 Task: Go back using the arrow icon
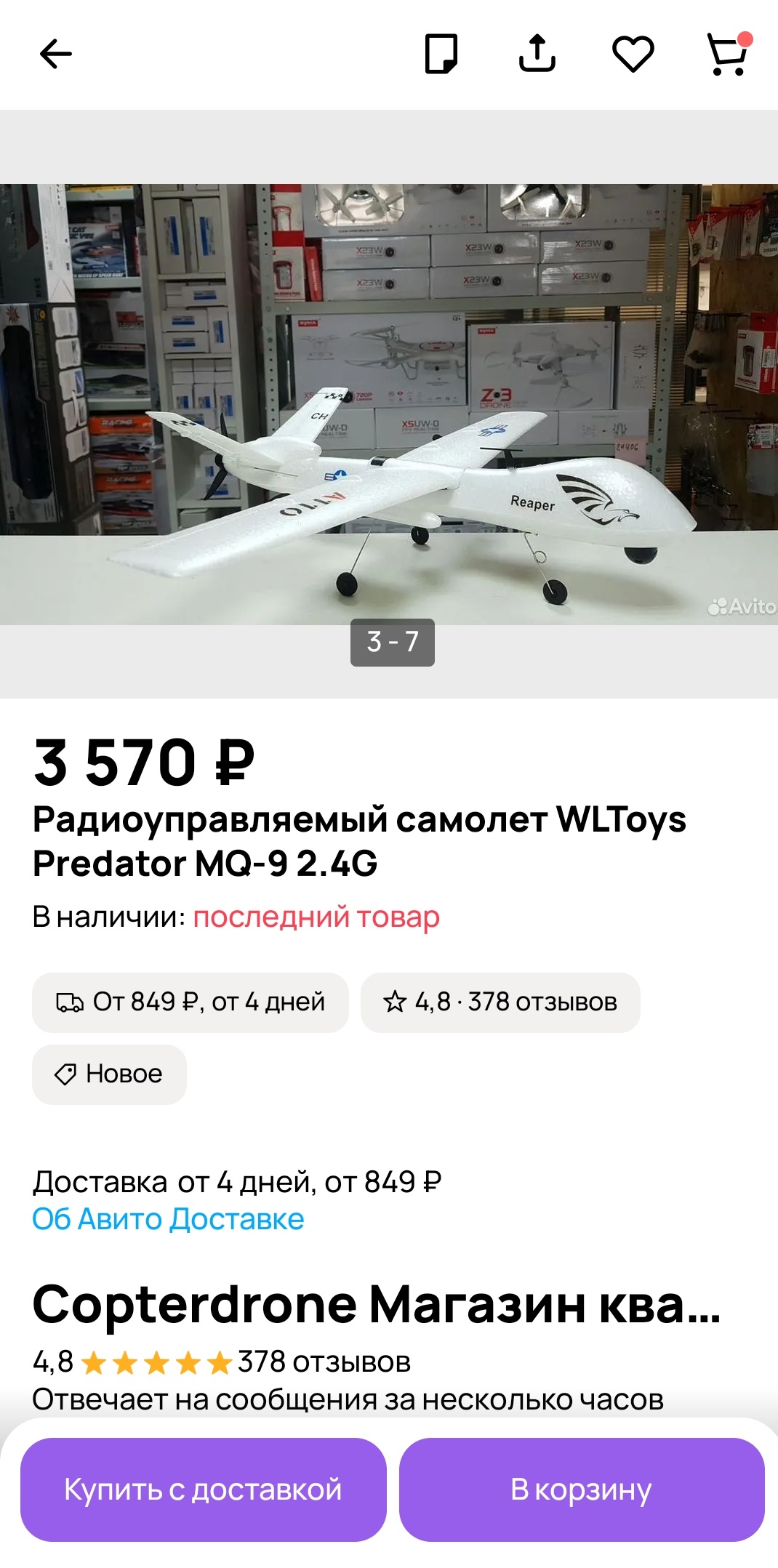coord(55,54)
